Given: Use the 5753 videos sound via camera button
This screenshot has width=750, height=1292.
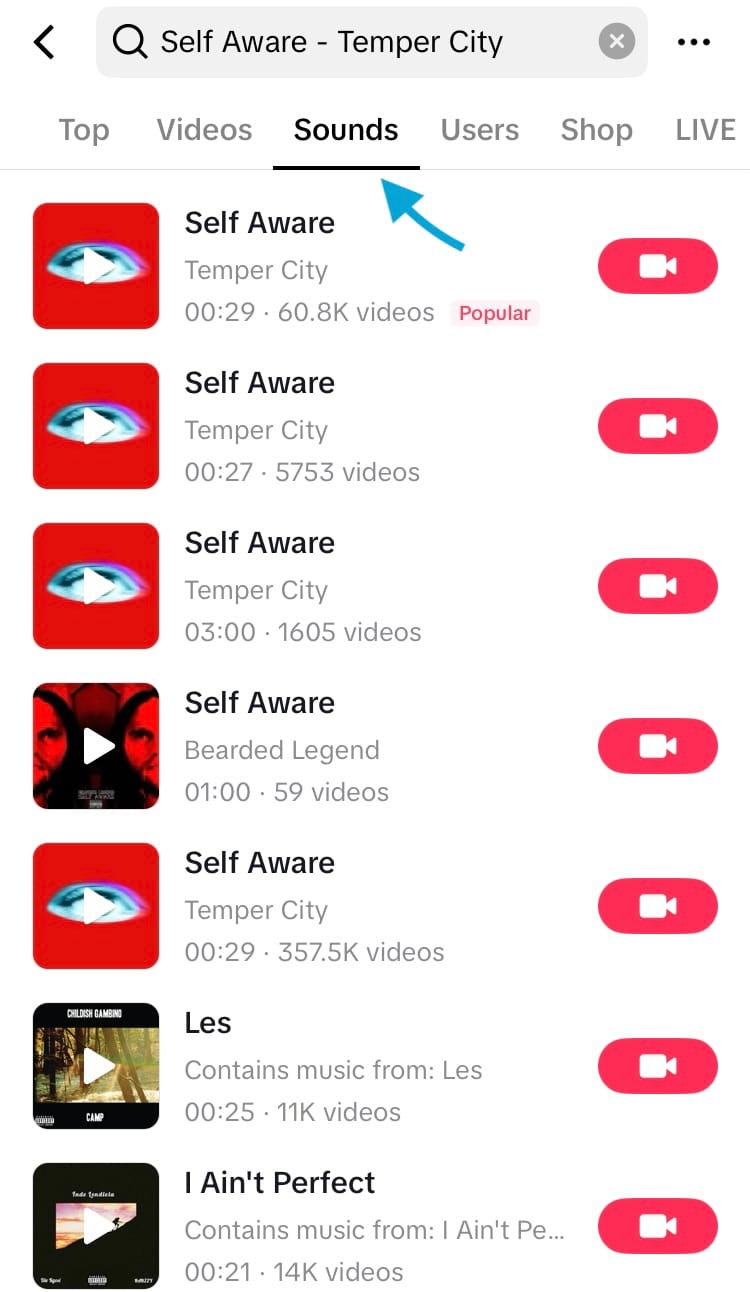Looking at the screenshot, I should (x=658, y=426).
